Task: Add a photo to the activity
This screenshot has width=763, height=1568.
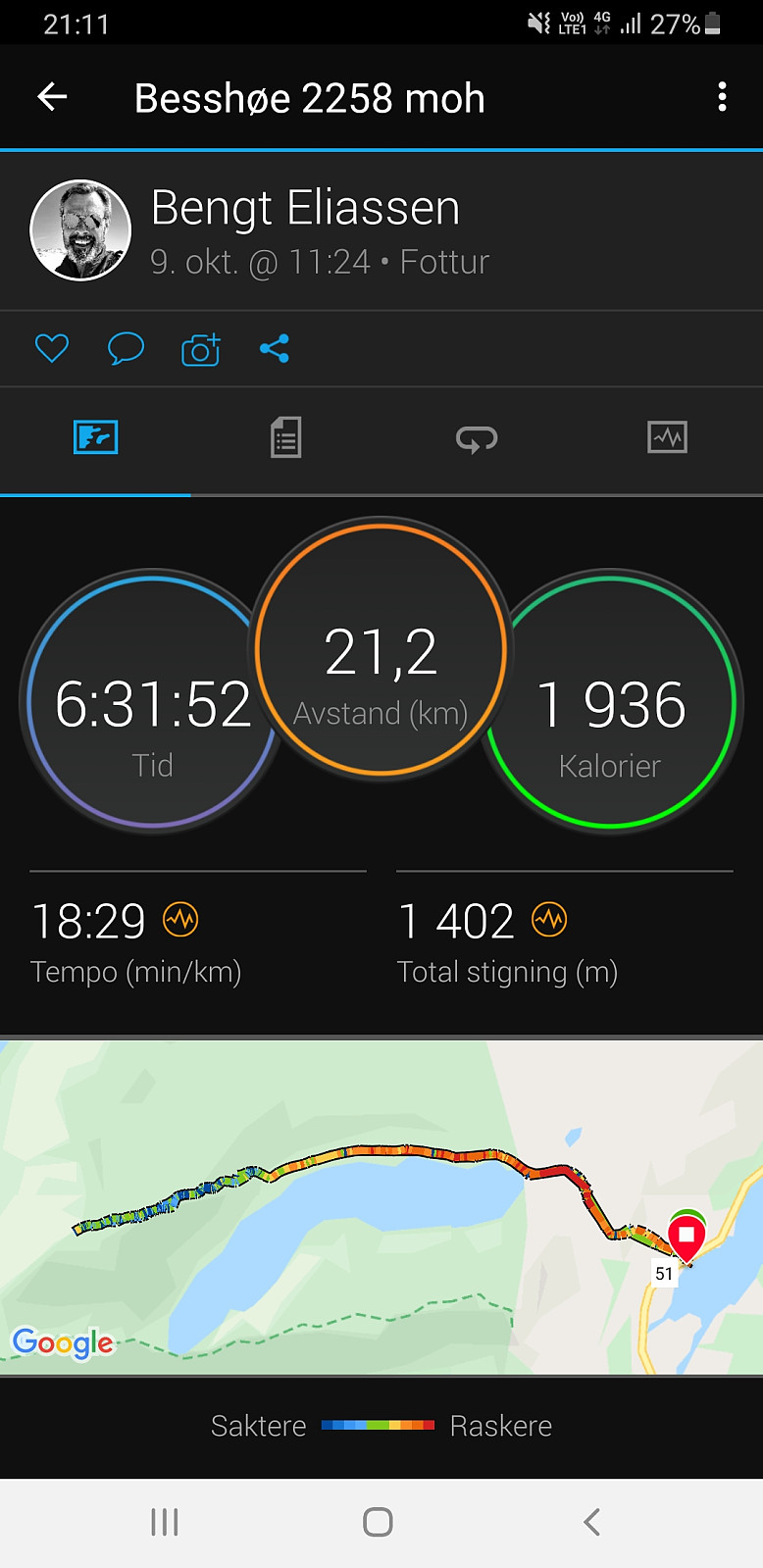Action: point(201,349)
